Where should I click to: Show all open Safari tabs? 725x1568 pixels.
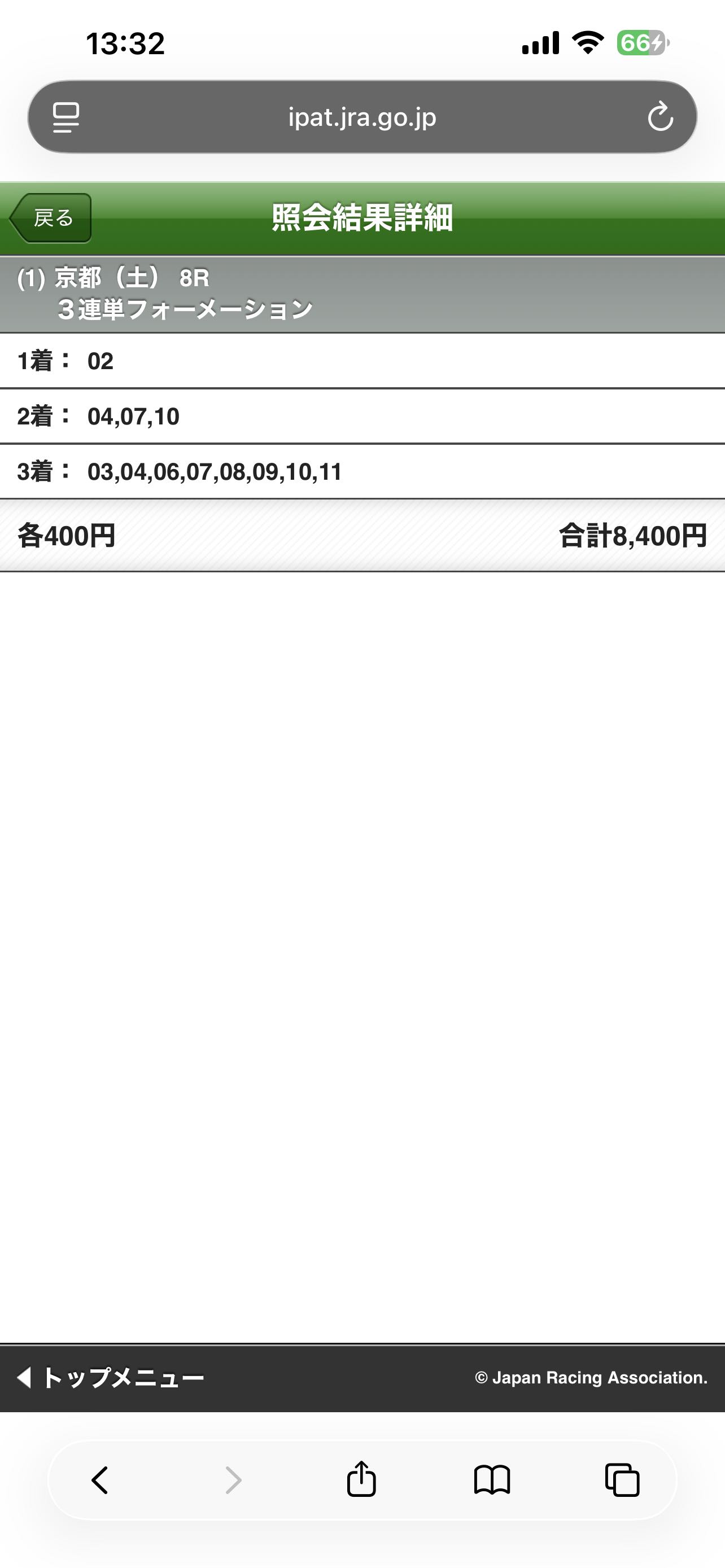click(x=622, y=1480)
